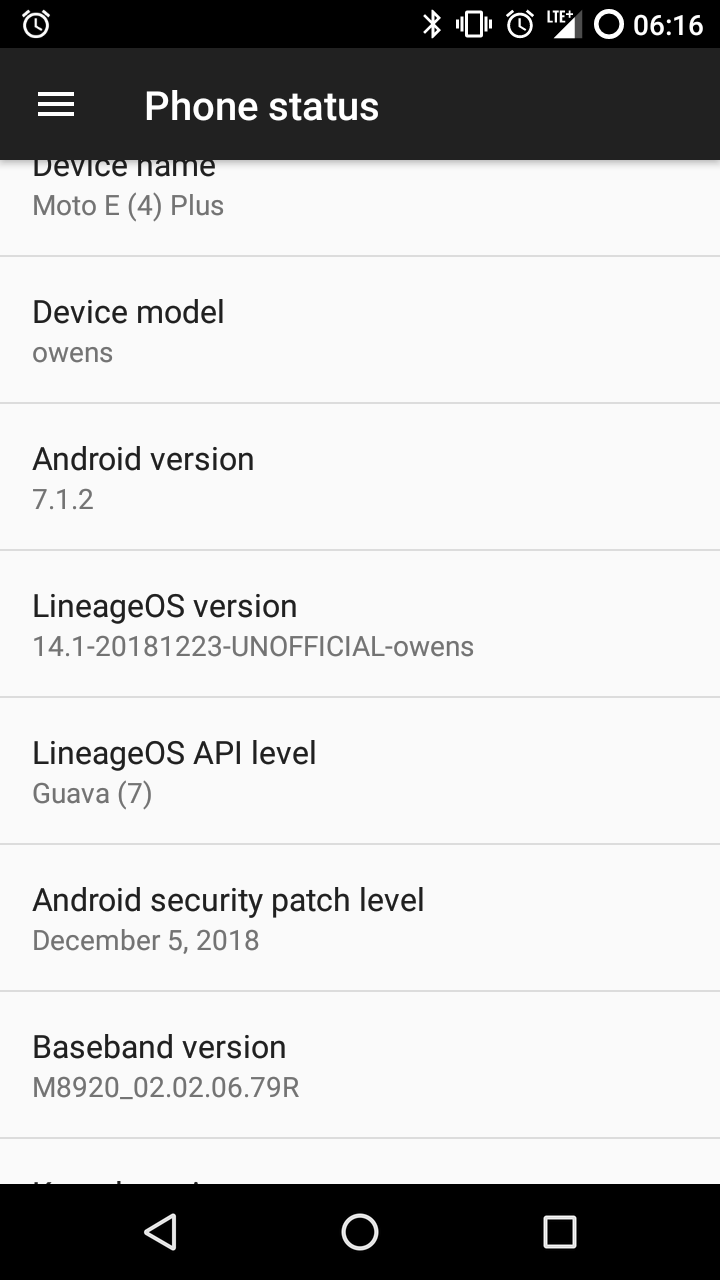Select the Device model row
This screenshot has height=1280, width=720.
tap(360, 330)
